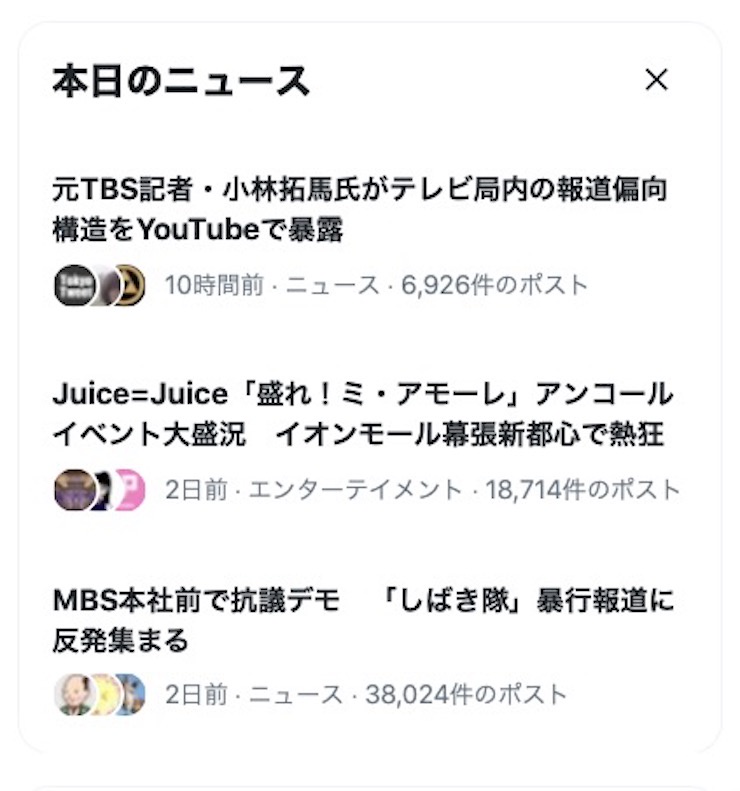
Task: Open the MBS本社前で抗議デモ news story
Action: click(362, 620)
